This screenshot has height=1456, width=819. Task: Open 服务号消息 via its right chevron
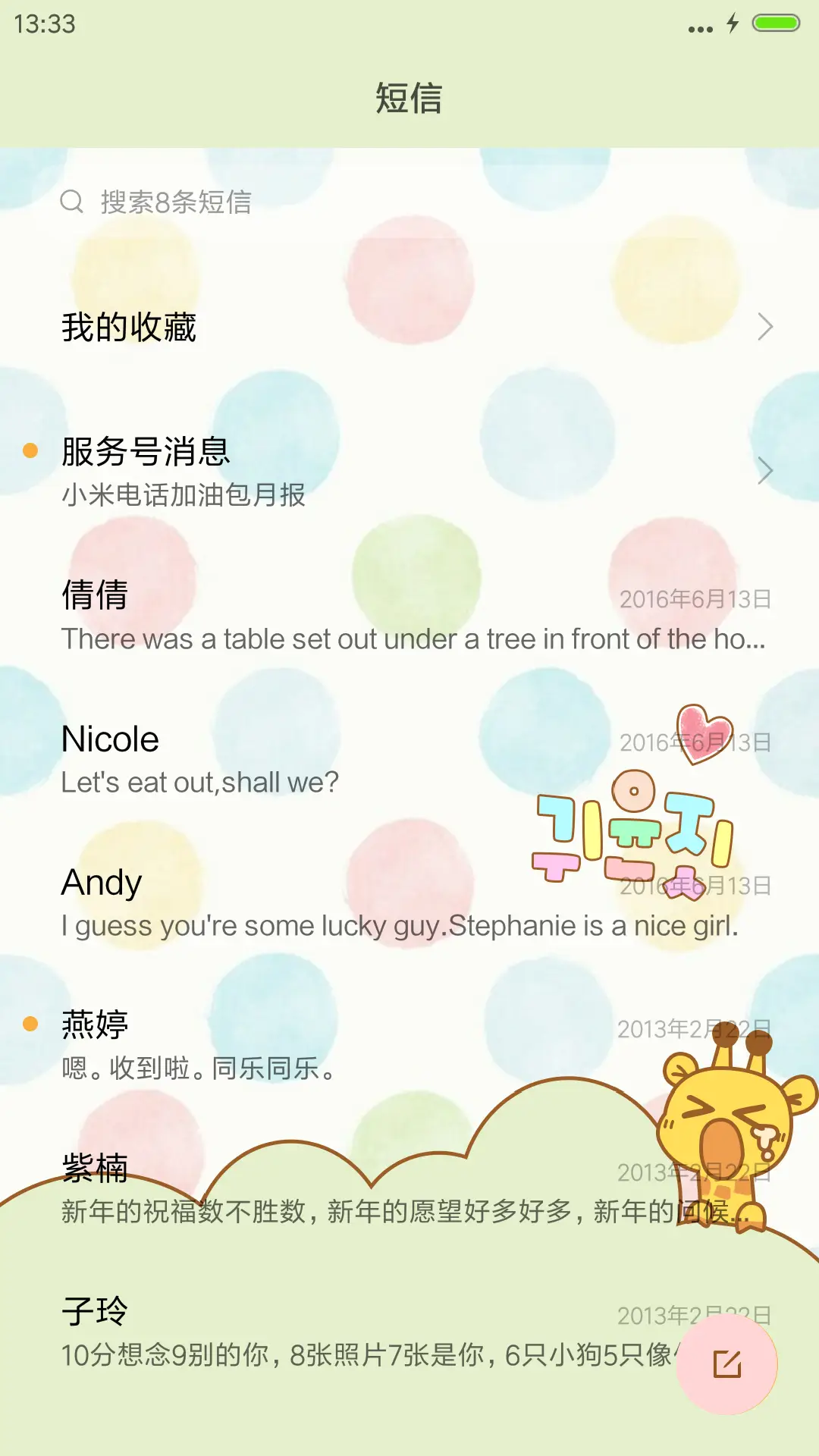click(766, 472)
